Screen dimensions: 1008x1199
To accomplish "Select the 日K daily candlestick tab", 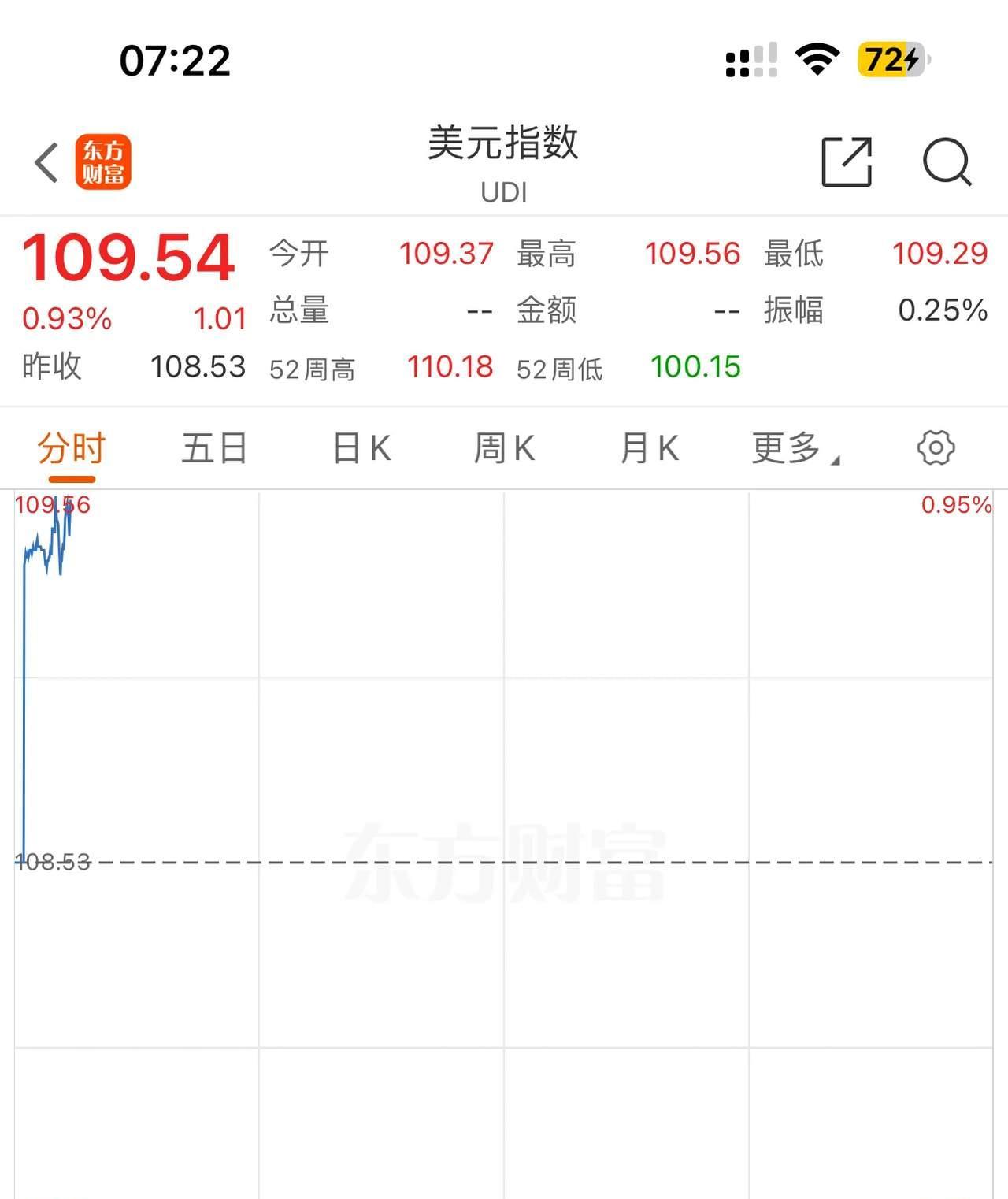I will pyautogui.click(x=359, y=447).
